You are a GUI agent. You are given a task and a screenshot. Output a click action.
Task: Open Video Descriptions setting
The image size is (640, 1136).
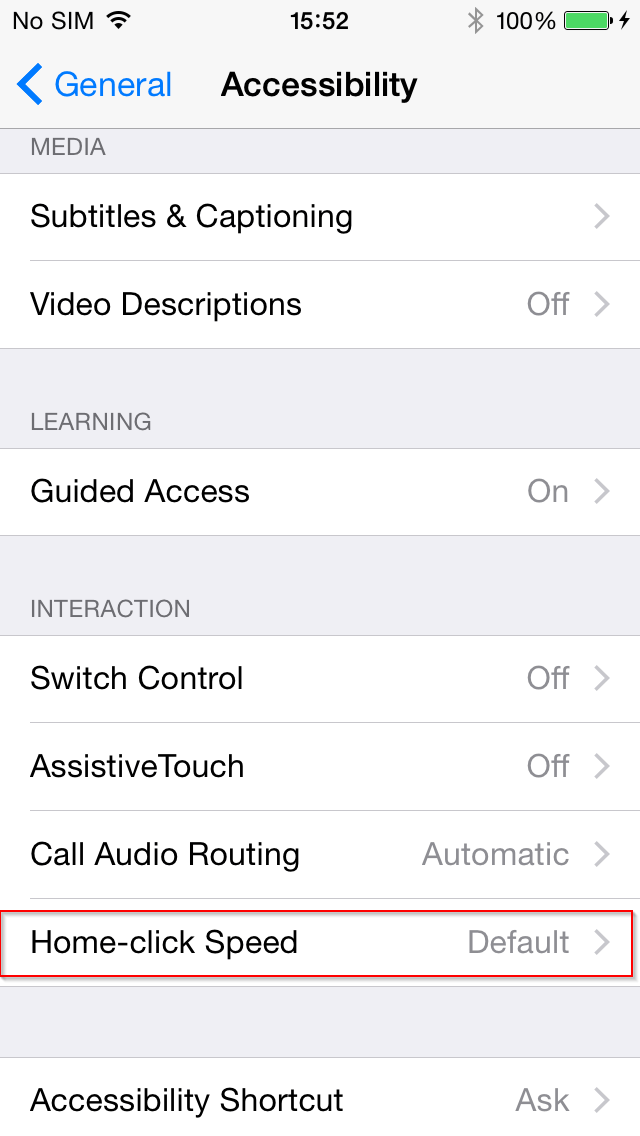320,304
